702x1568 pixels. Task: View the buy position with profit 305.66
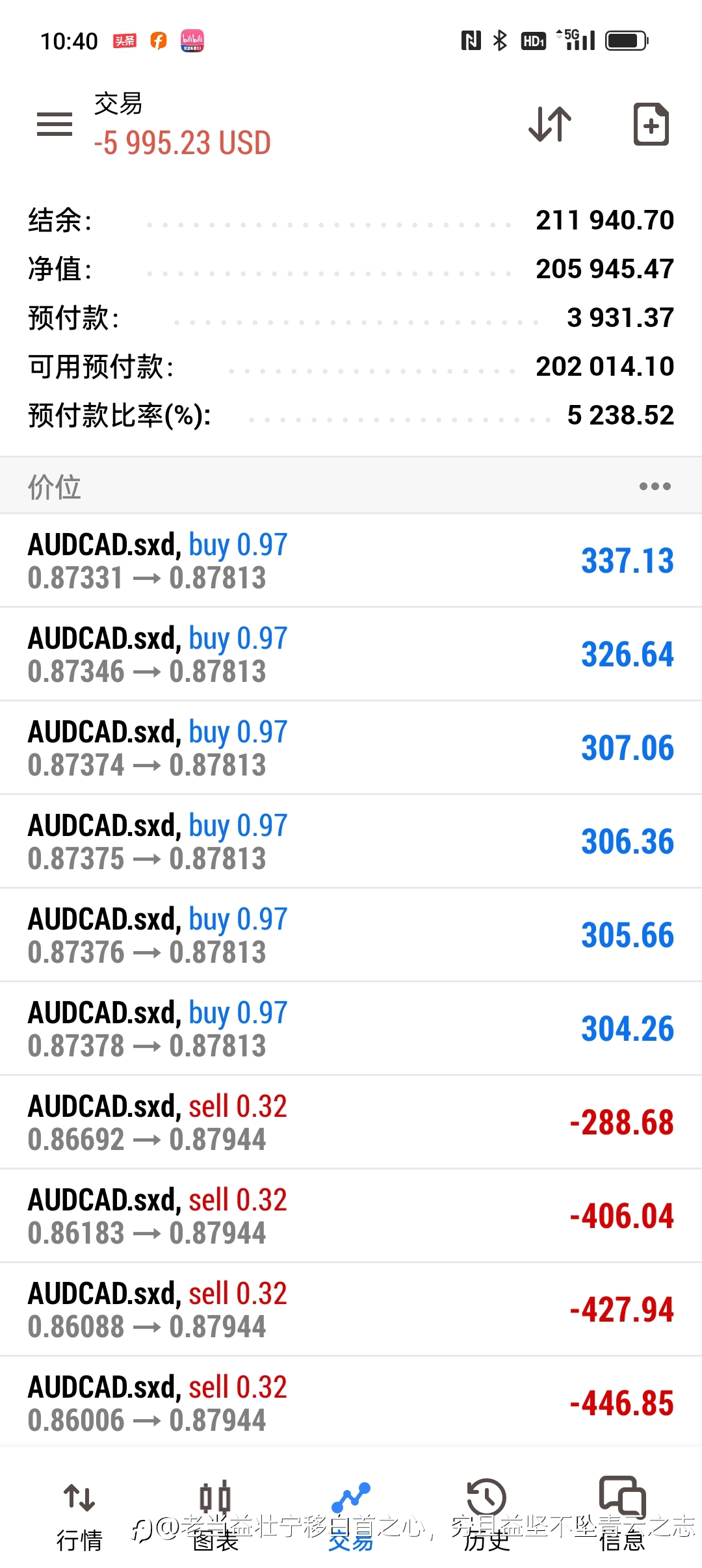351,935
